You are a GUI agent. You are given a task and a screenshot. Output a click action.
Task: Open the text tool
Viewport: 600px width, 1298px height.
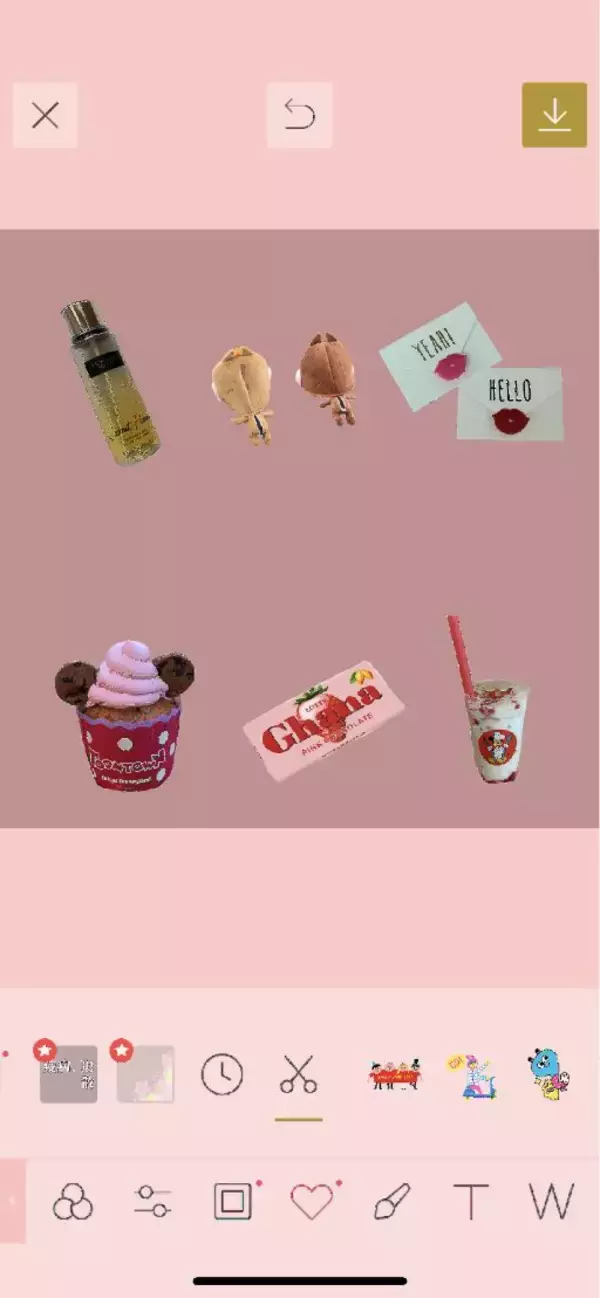(471, 1201)
